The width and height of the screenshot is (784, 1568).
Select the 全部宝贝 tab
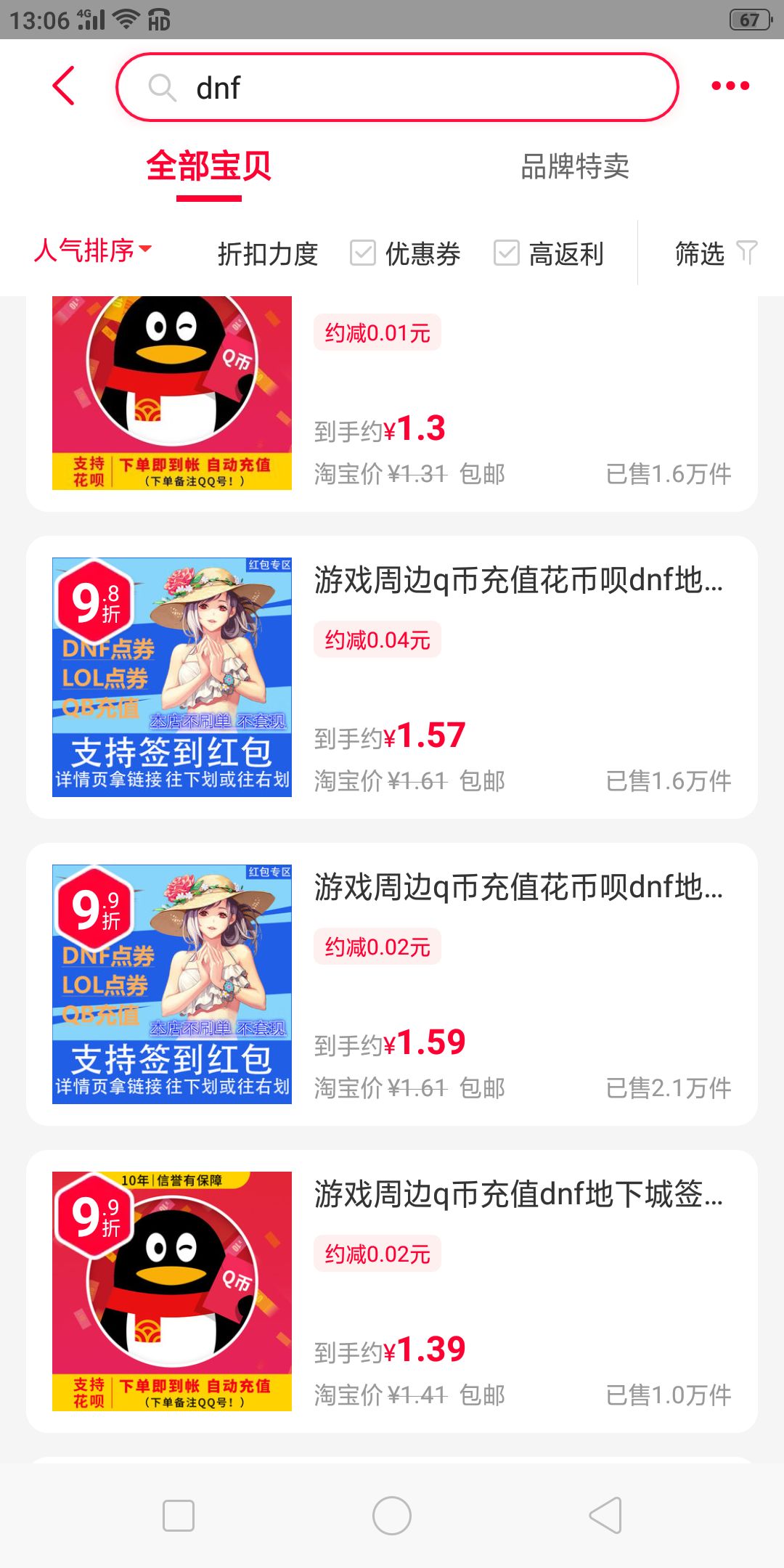[208, 166]
